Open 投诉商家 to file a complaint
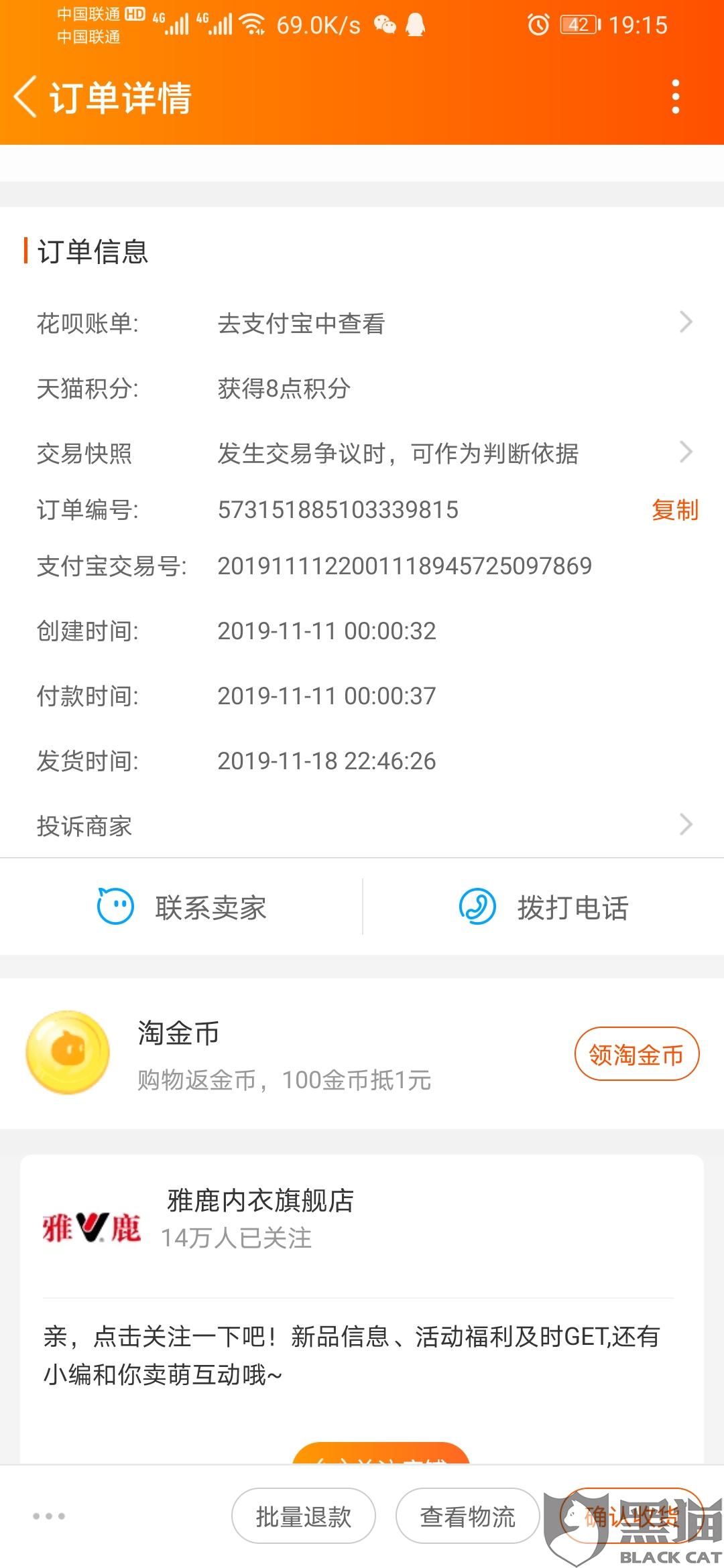The width and height of the screenshot is (724, 1568). (362, 826)
